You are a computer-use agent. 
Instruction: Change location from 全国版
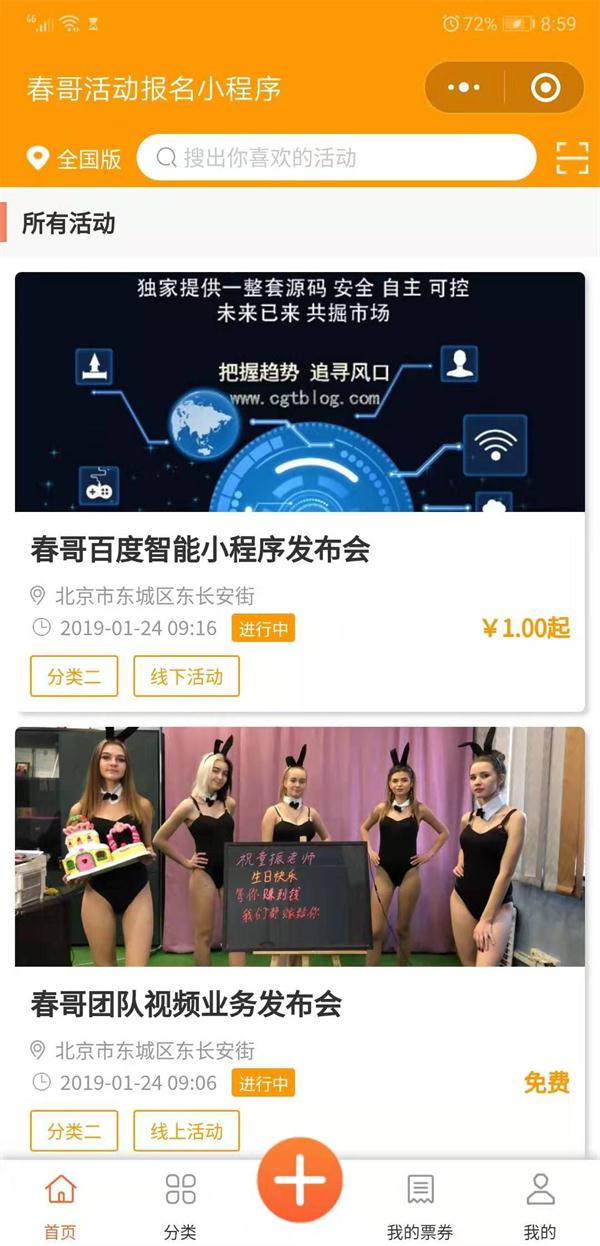tap(75, 158)
